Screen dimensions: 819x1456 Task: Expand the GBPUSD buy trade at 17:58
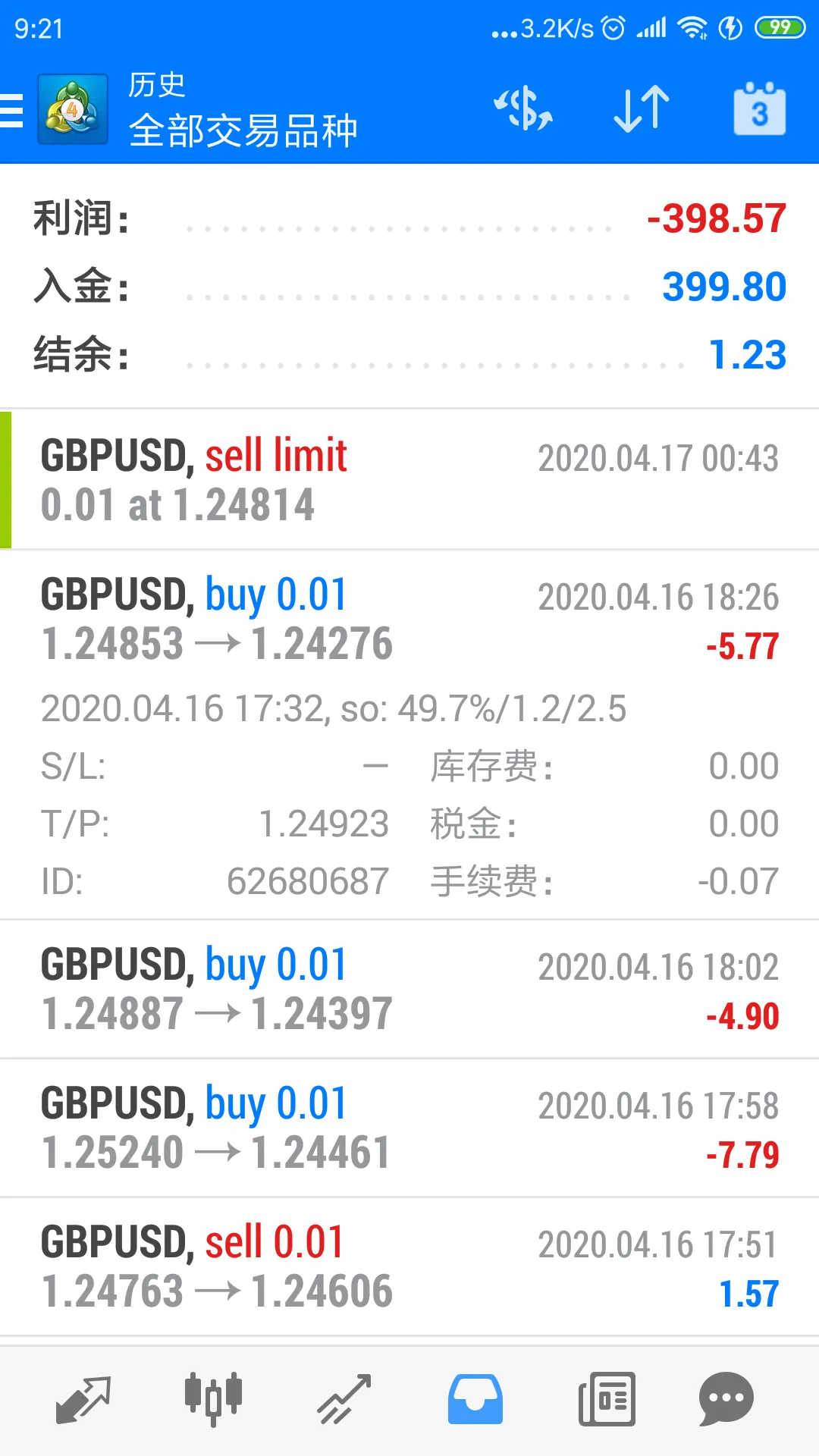[409, 1128]
